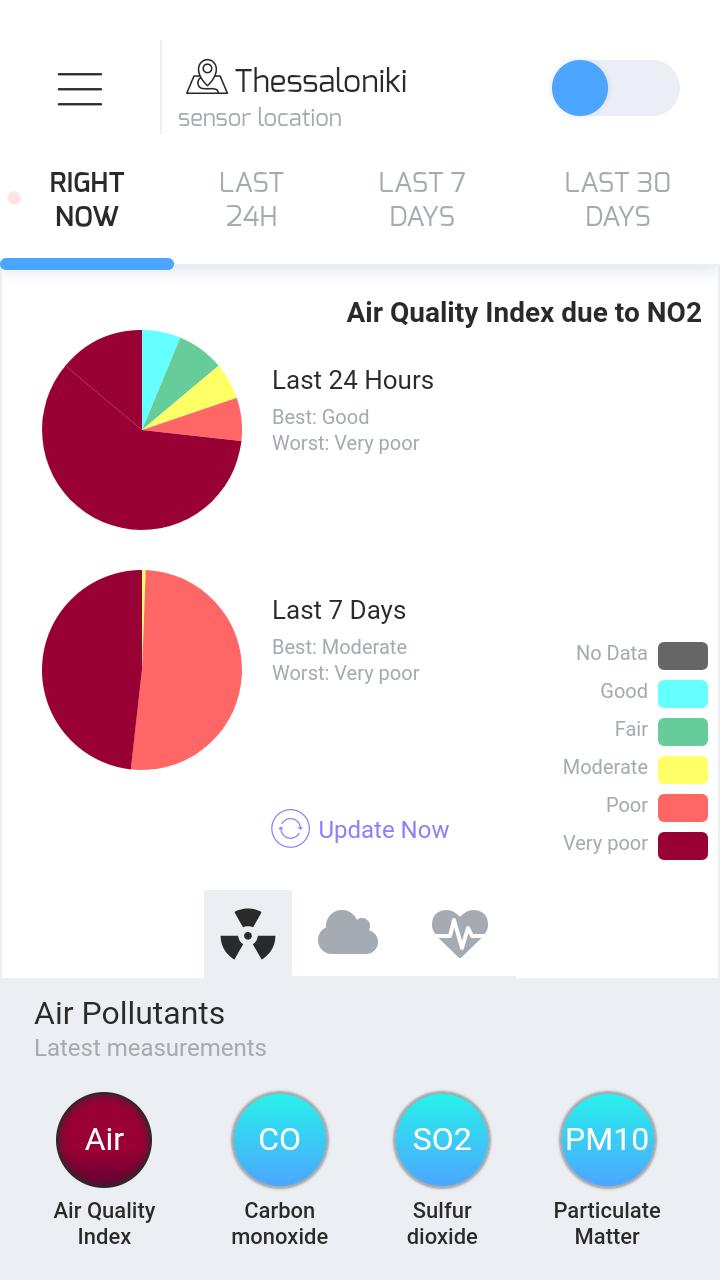Select the radiation pollutants icon tab

(248, 933)
